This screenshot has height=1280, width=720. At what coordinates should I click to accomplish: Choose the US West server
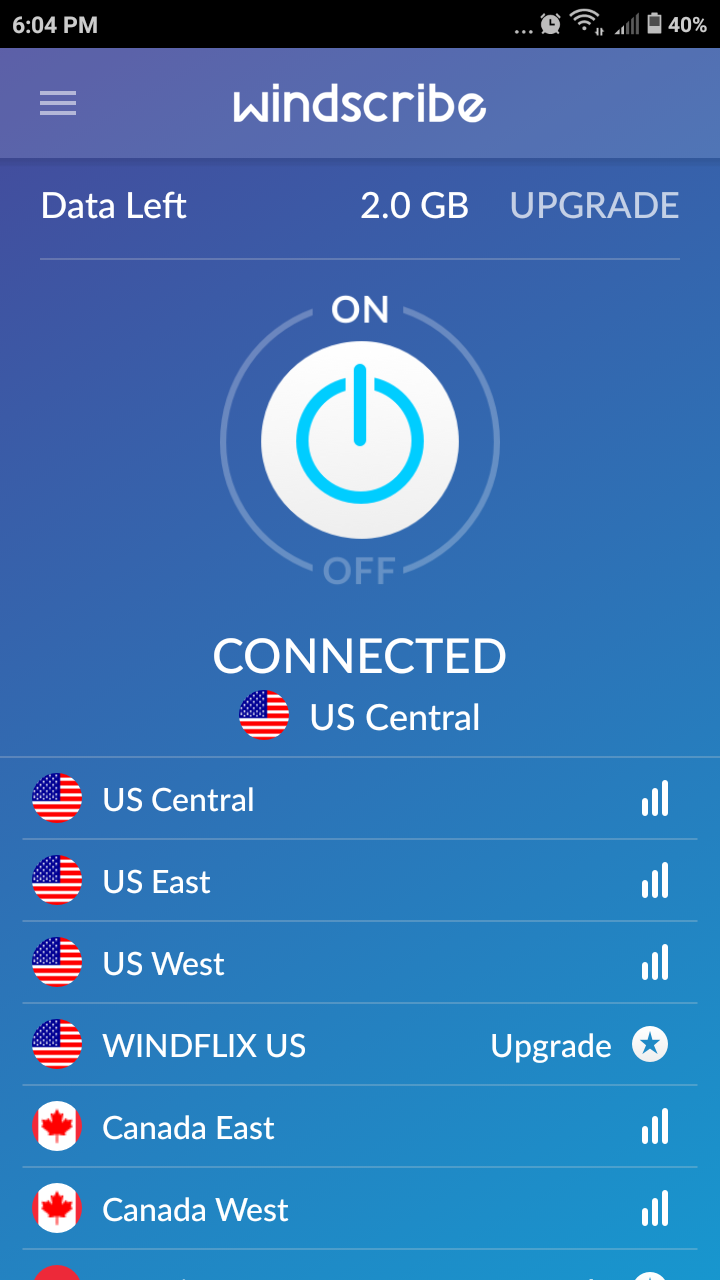click(360, 963)
